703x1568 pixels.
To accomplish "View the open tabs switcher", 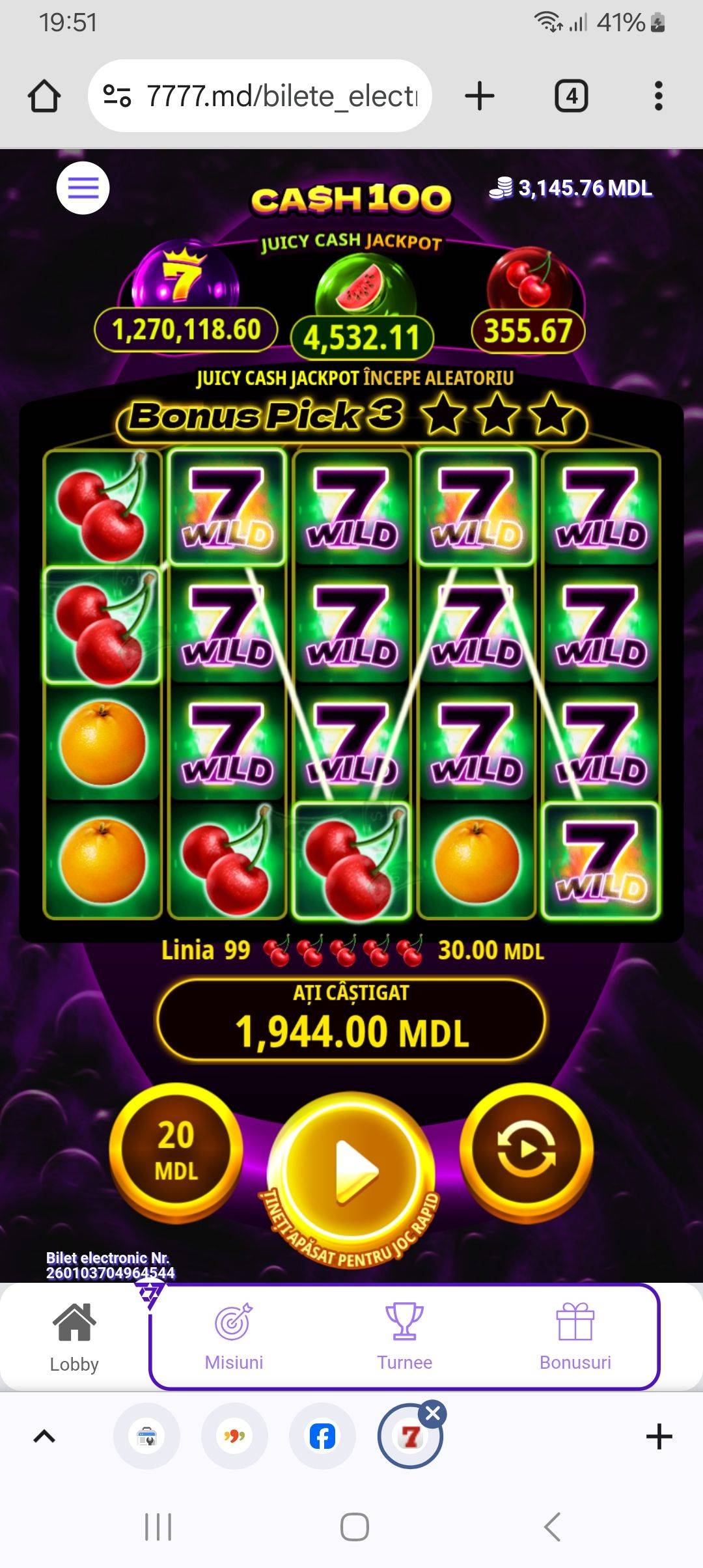I will (x=572, y=96).
